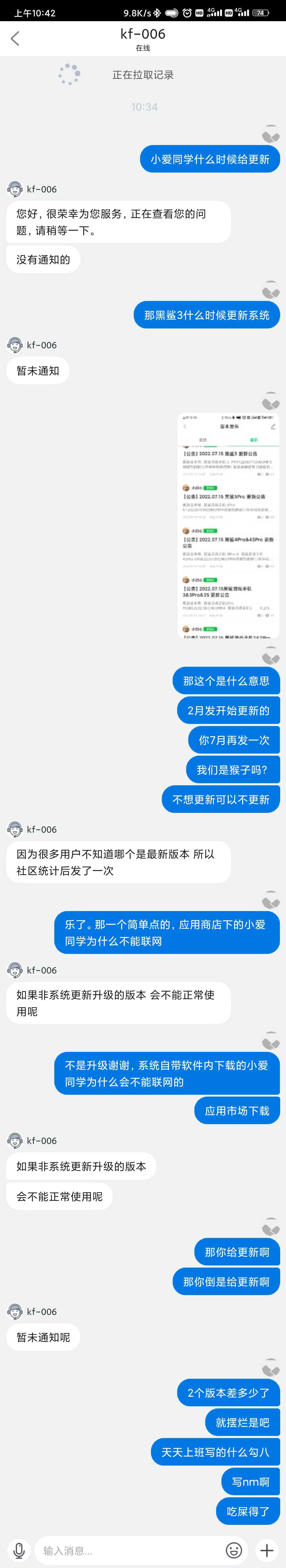Go back from the kf-006 chat

pos(15,39)
